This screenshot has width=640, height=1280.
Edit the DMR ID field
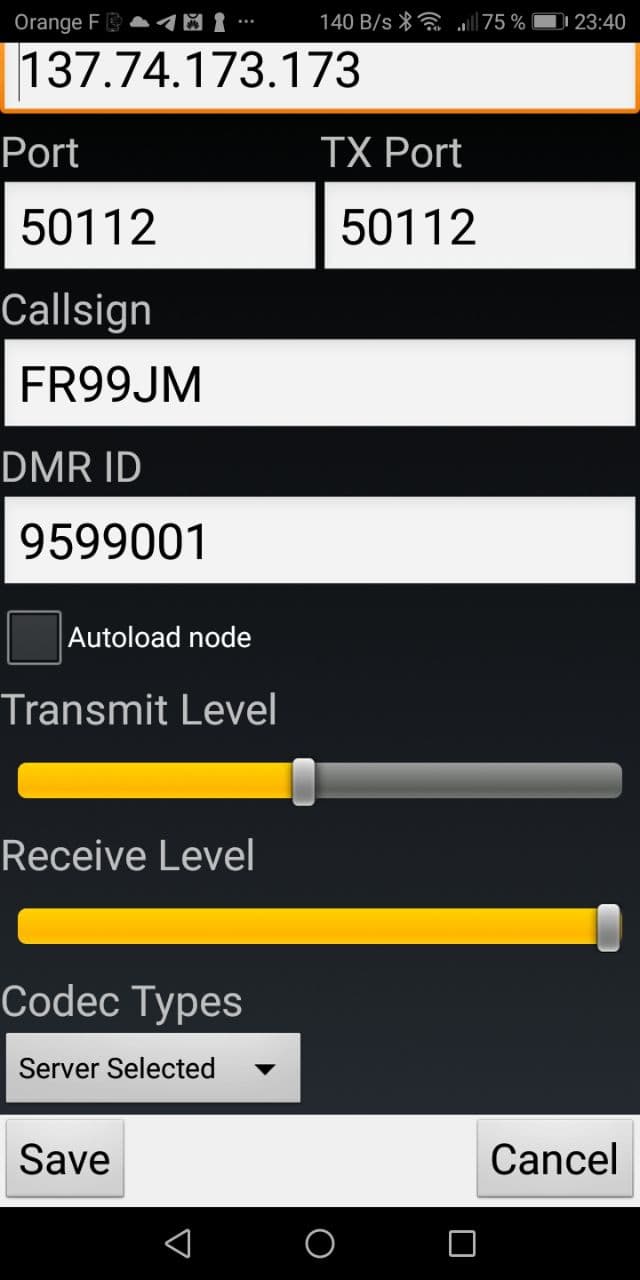320,541
